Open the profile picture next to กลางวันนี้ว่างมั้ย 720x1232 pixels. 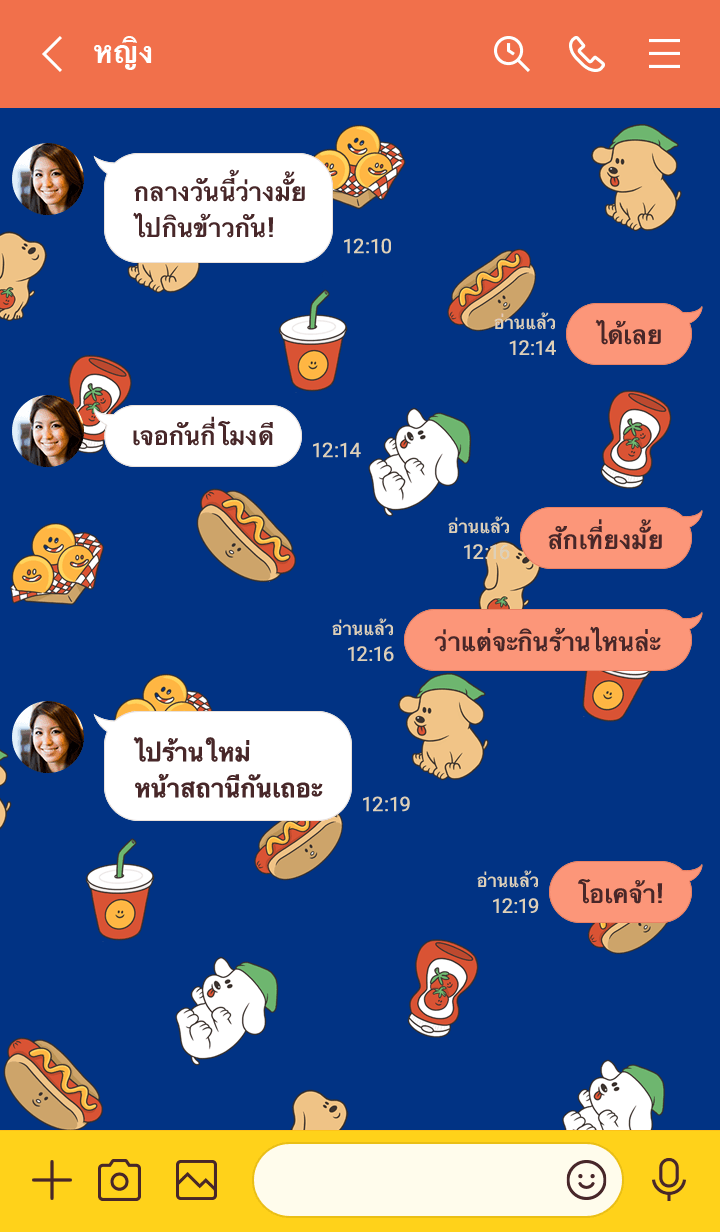(x=48, y=179)
